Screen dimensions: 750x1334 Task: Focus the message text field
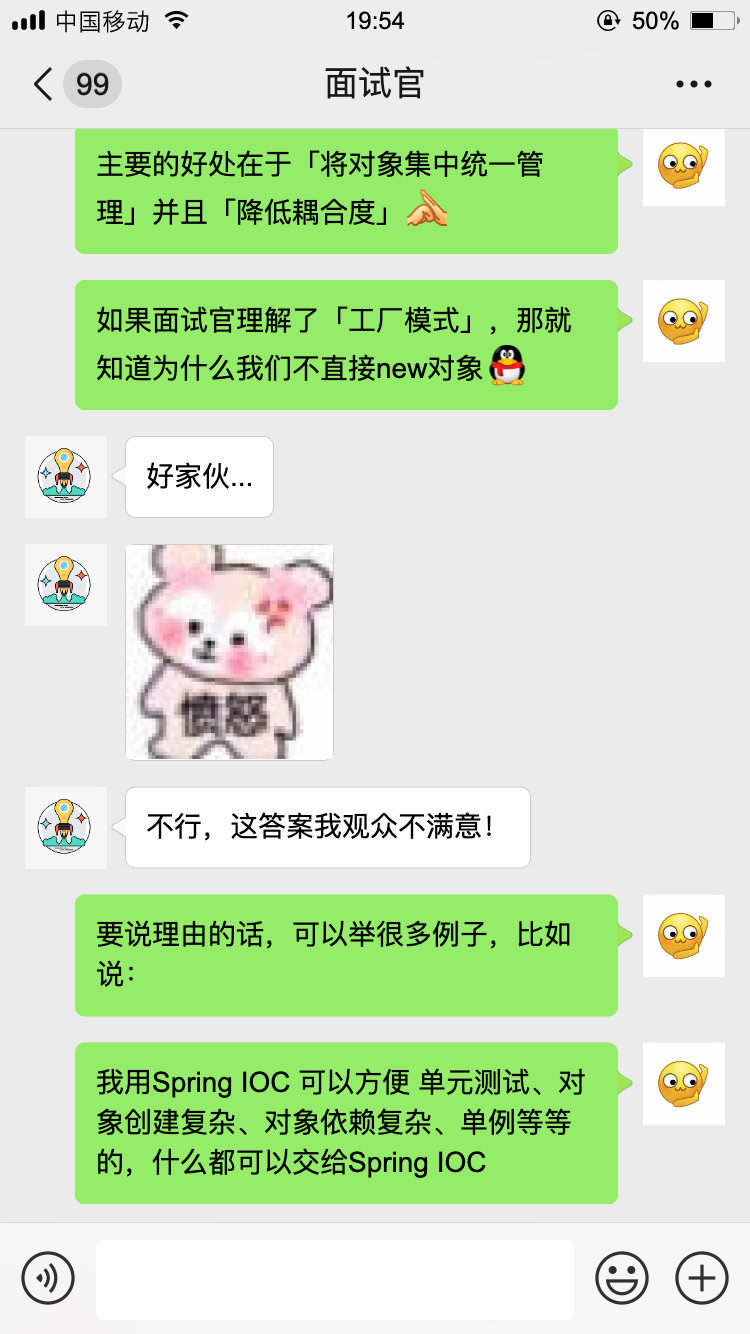point(335,1279)
